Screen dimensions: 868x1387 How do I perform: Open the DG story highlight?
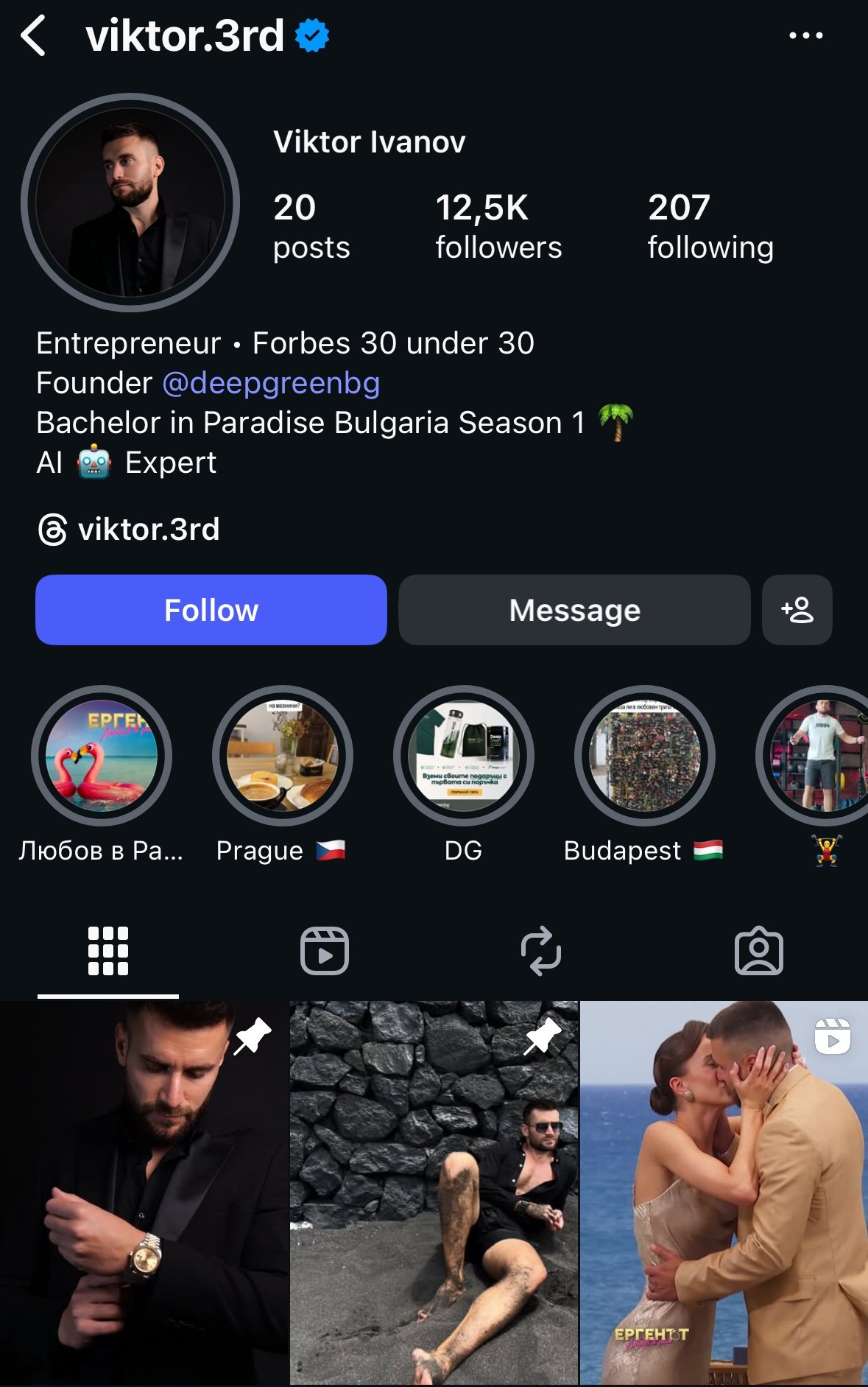click(x=464, y=756)
